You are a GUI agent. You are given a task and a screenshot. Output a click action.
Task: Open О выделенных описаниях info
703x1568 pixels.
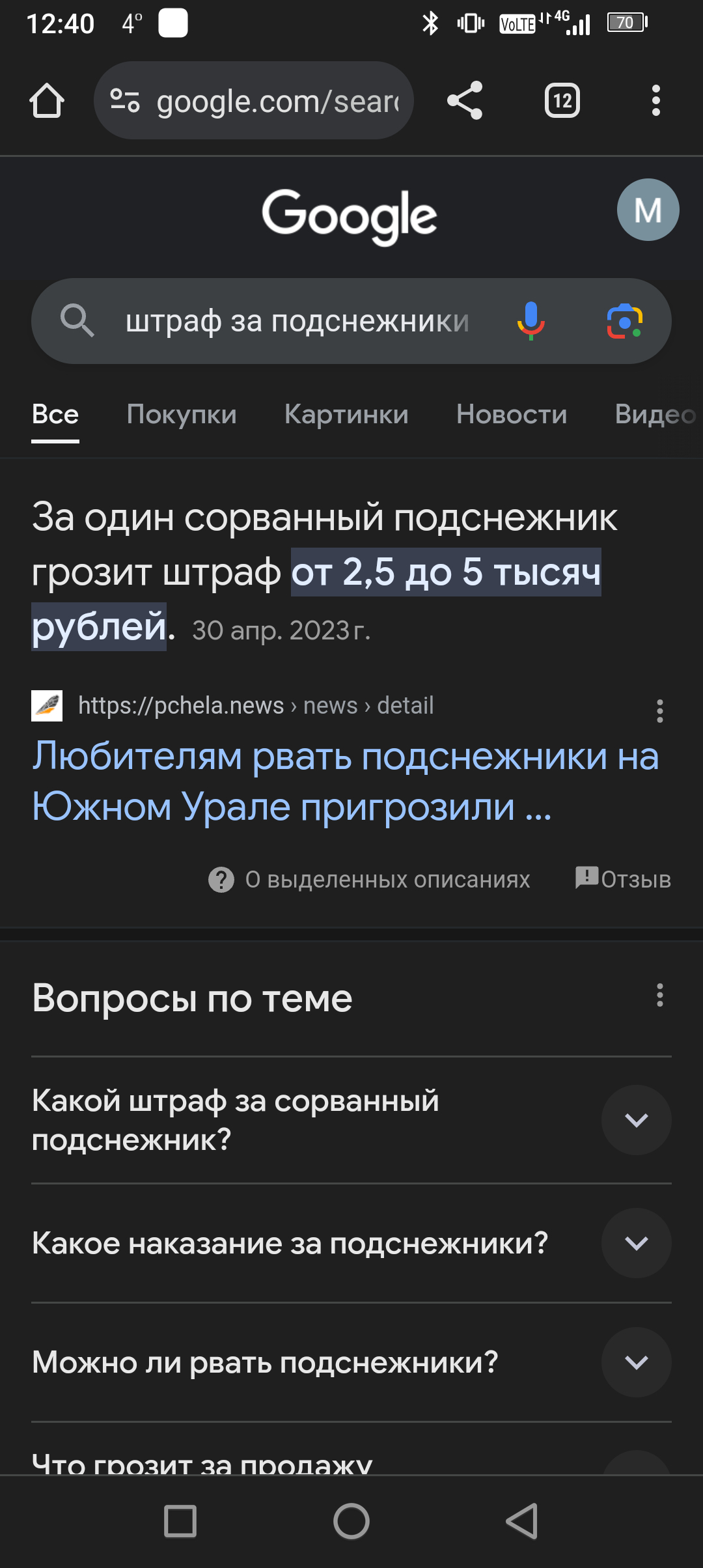tap(369, 880)
